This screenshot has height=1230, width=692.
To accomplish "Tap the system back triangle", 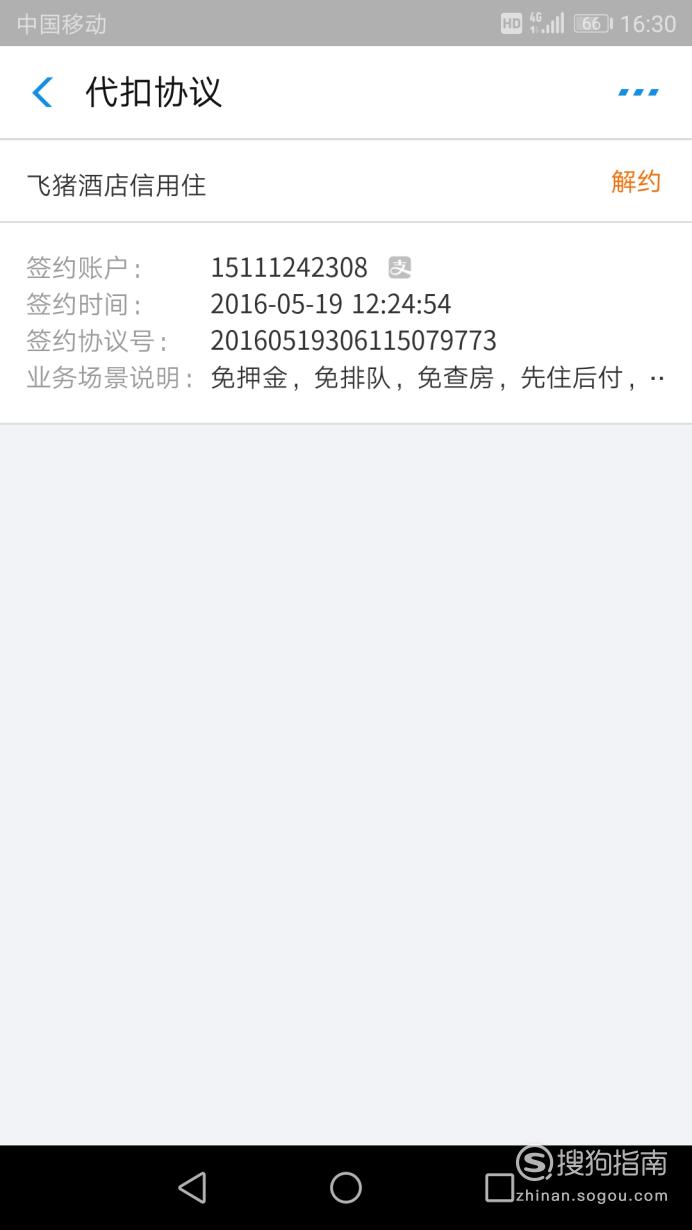I will pyautogui.click(x=192, y=1187).
